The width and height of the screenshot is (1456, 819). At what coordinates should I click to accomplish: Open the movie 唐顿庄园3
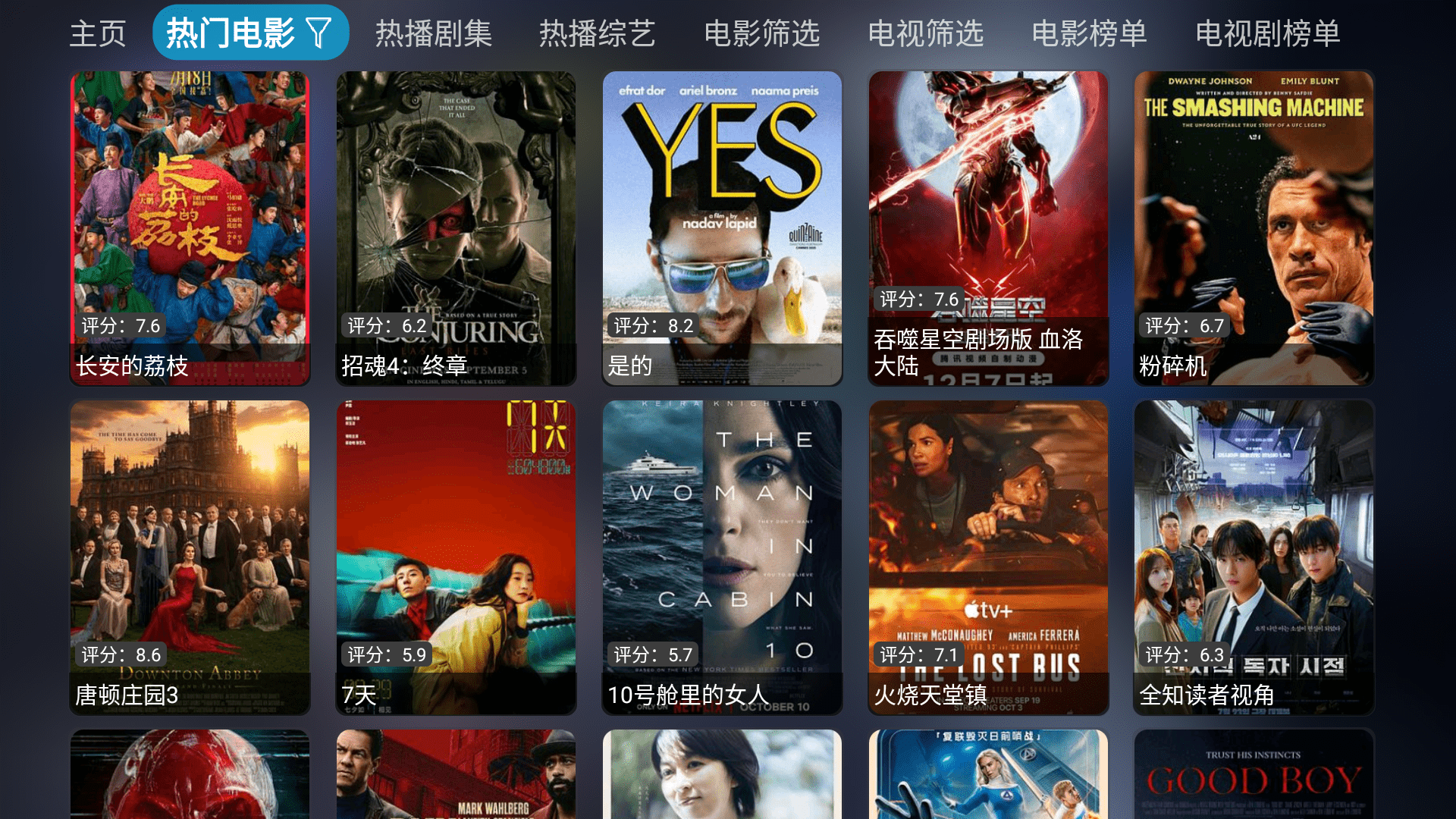(190, 557)
